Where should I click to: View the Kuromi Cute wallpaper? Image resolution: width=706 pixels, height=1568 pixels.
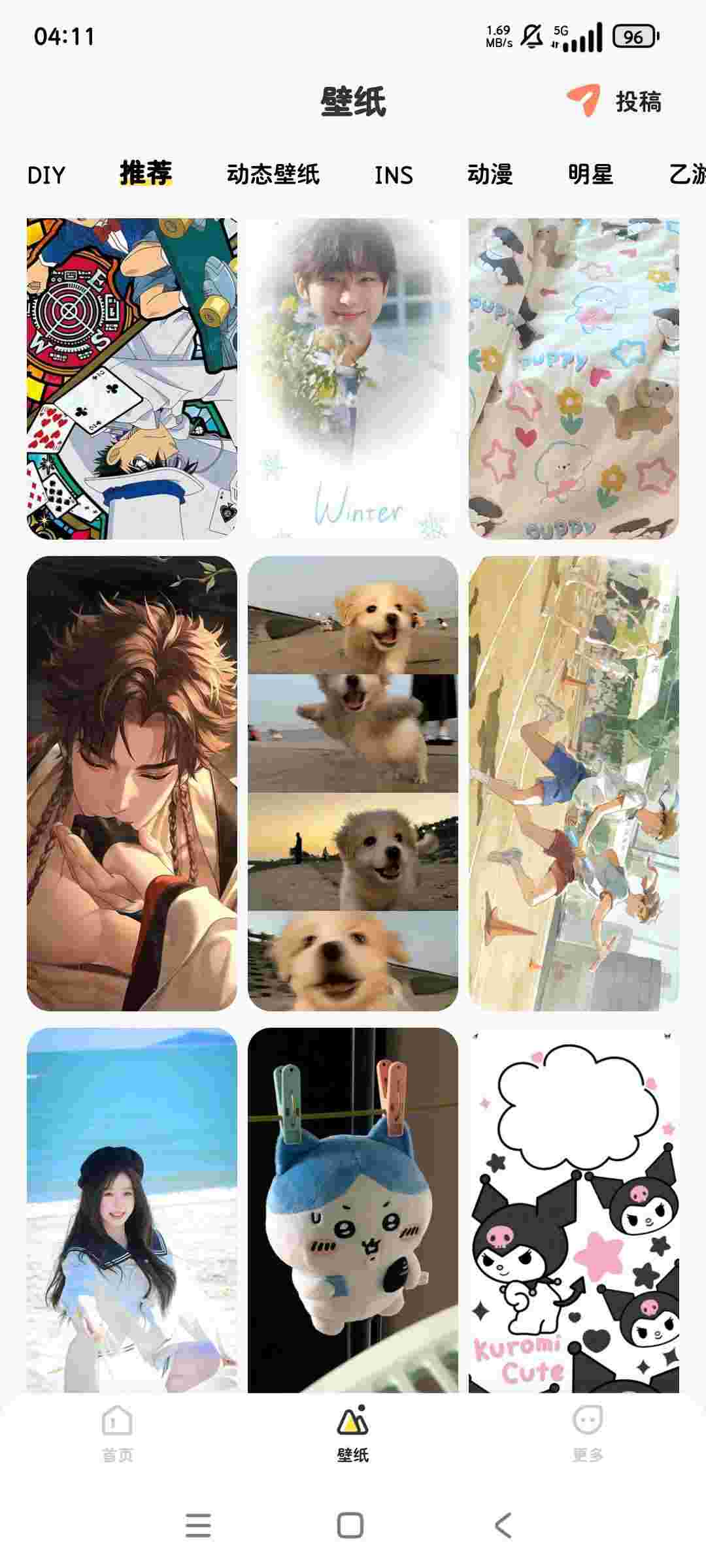click(573, 1209)
